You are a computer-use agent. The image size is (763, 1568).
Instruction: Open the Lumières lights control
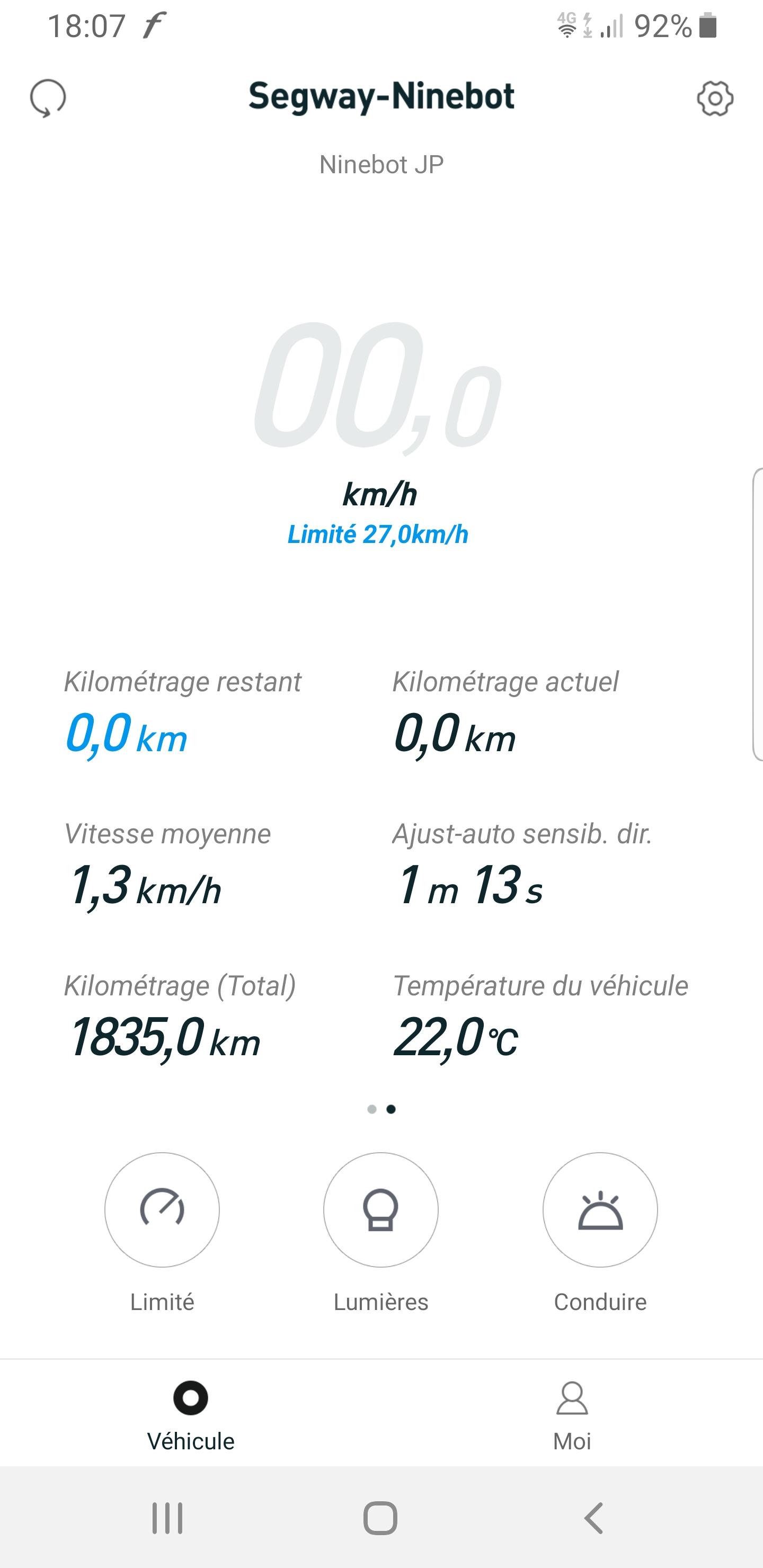click(380, 1209)
